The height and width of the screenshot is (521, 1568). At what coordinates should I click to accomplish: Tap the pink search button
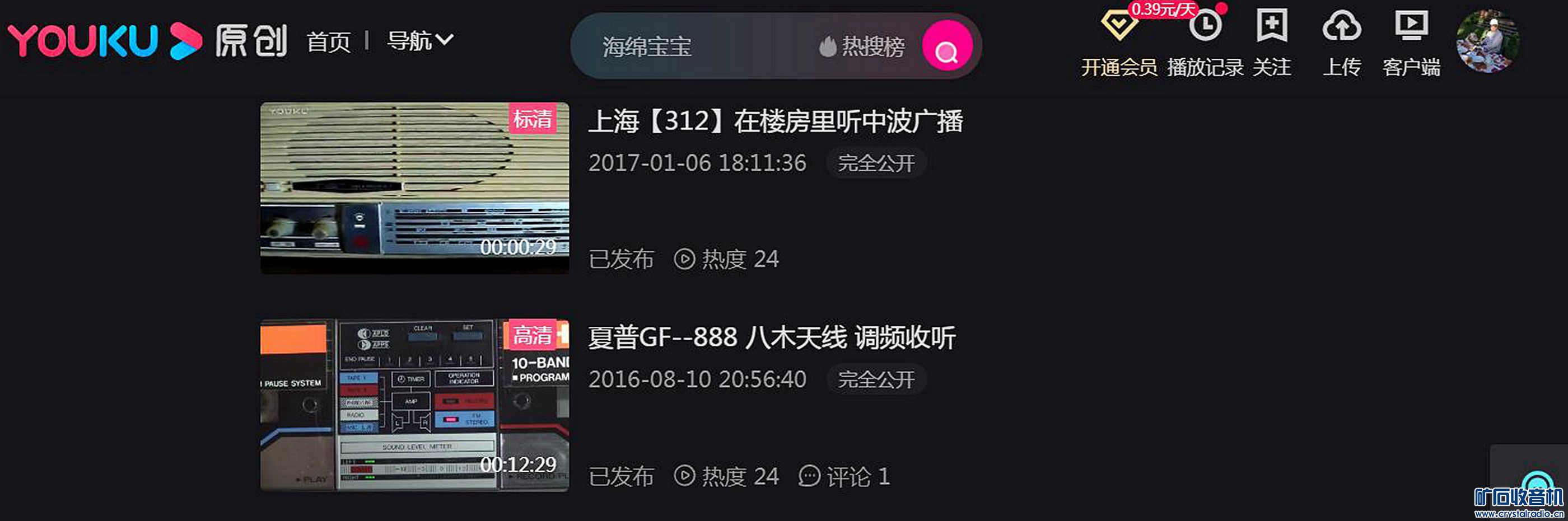(x=946, y=46)
